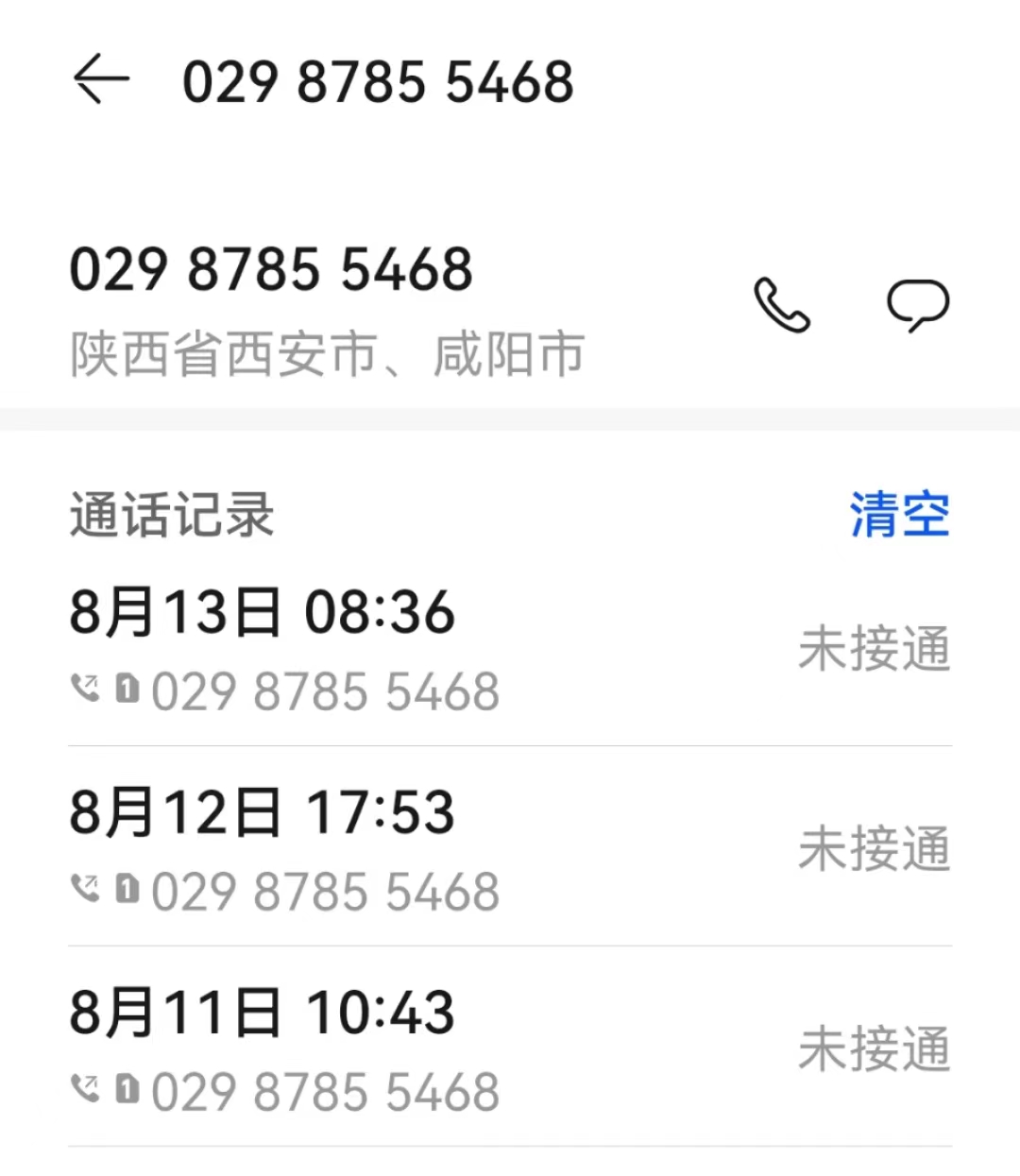Clear call history with 清空
1020x1176 pixels.
[x=899, y=515]
